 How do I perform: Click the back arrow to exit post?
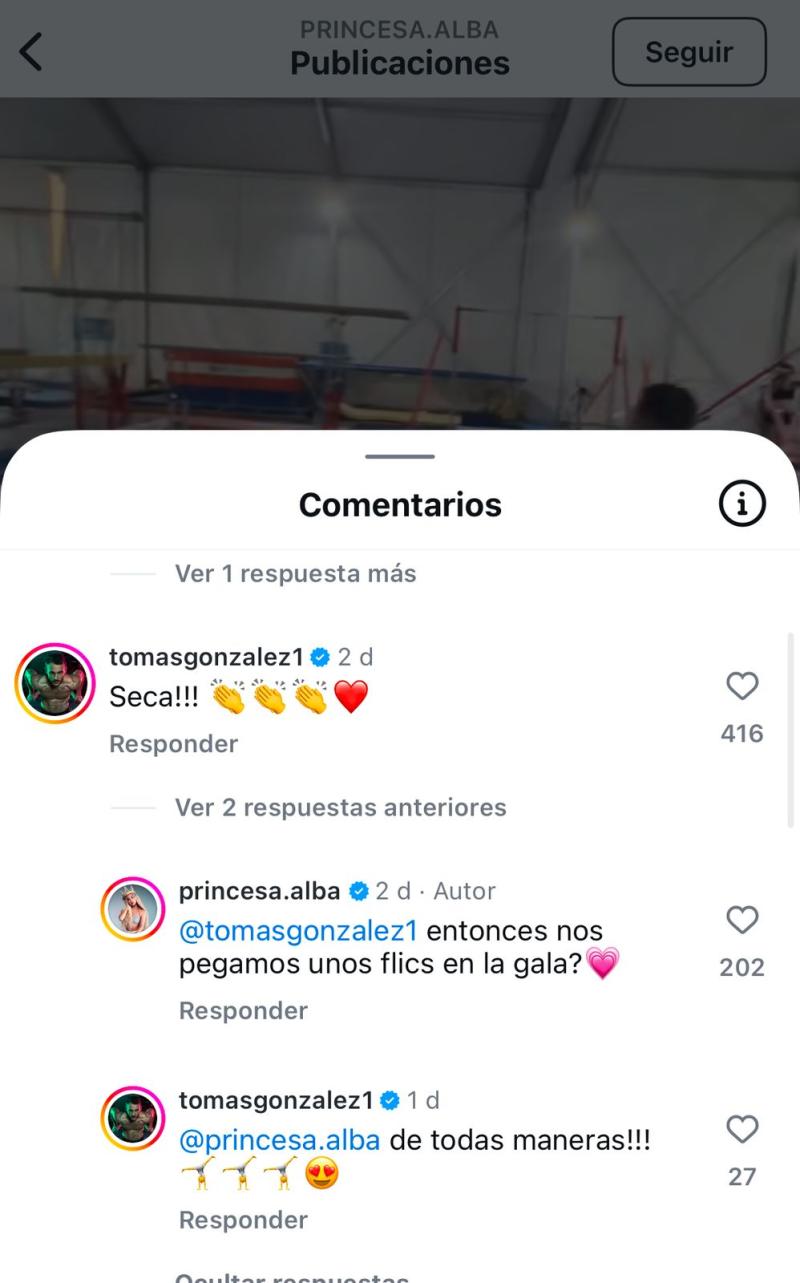[31, 52]
